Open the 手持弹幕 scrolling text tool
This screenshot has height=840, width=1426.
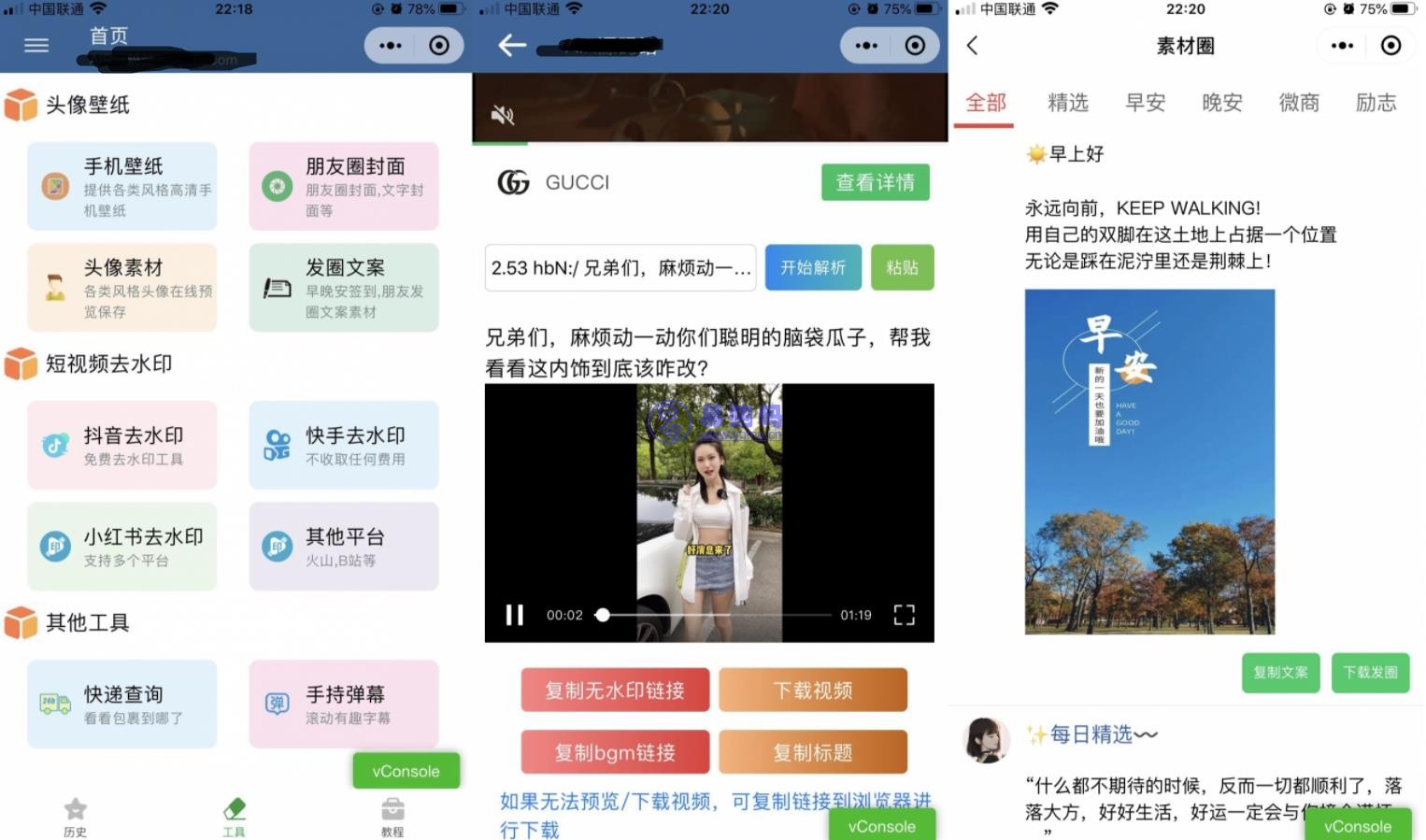(x=344, y=704)
